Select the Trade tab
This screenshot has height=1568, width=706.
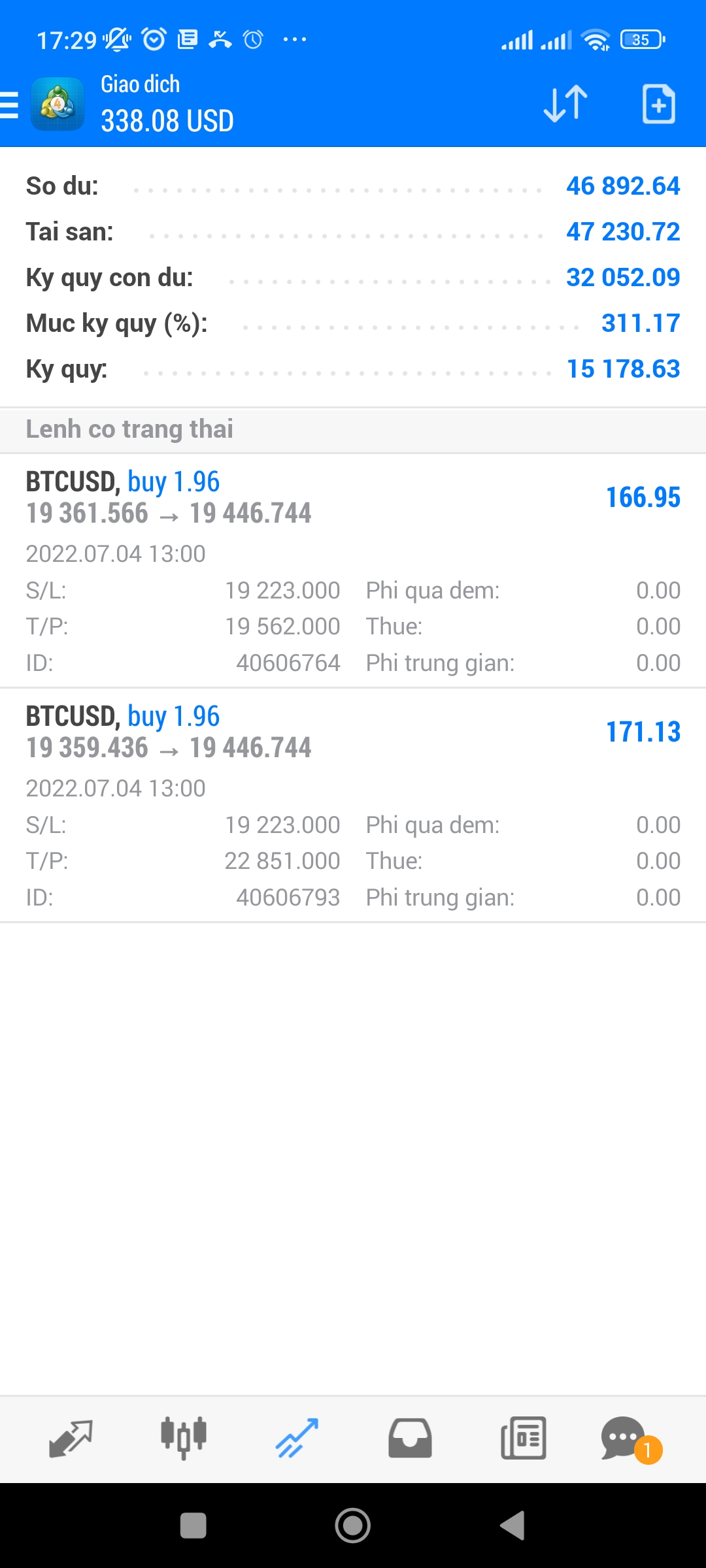click(297, 1439)
